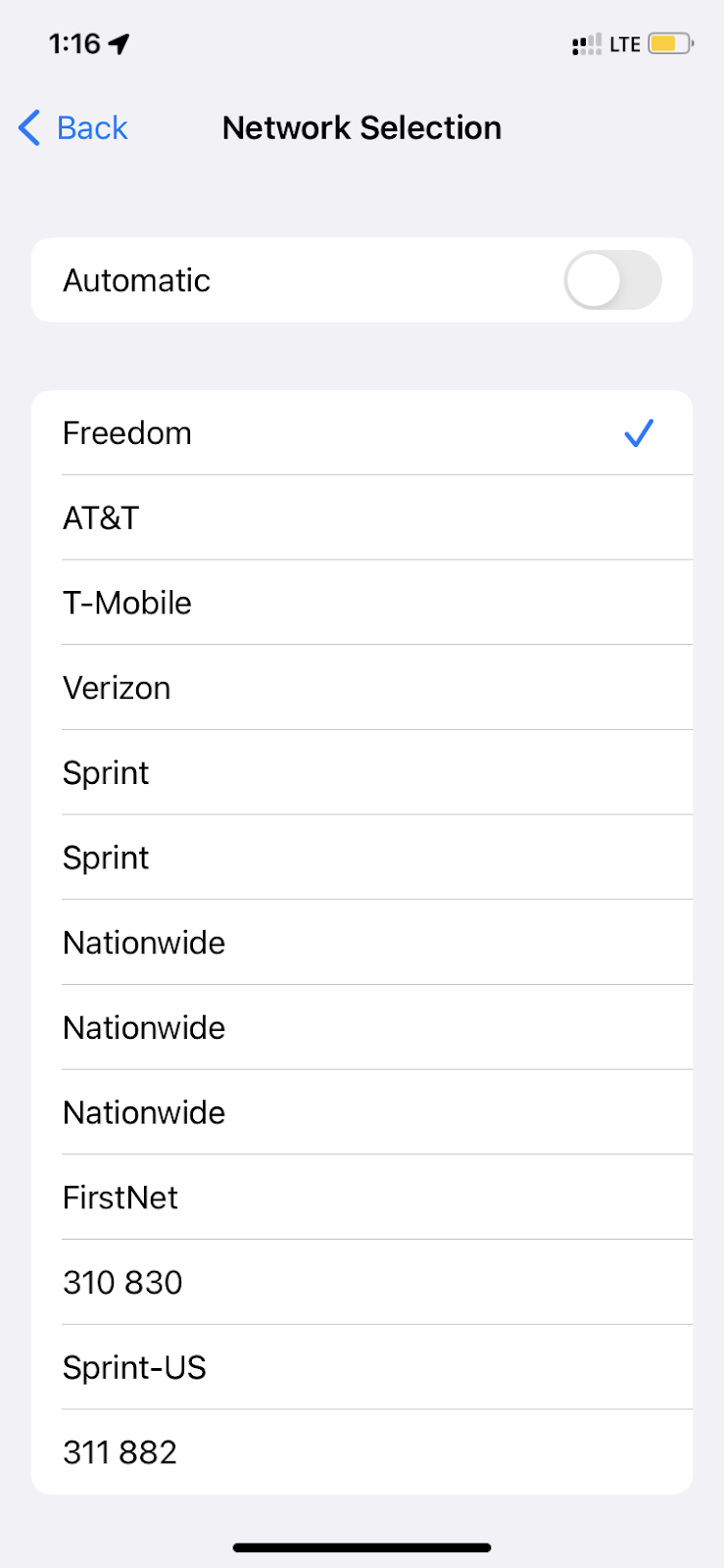Go back to the previous settings page
Image resolution: width=724 pixels, height=1568 pixels.
click(73, 128)
